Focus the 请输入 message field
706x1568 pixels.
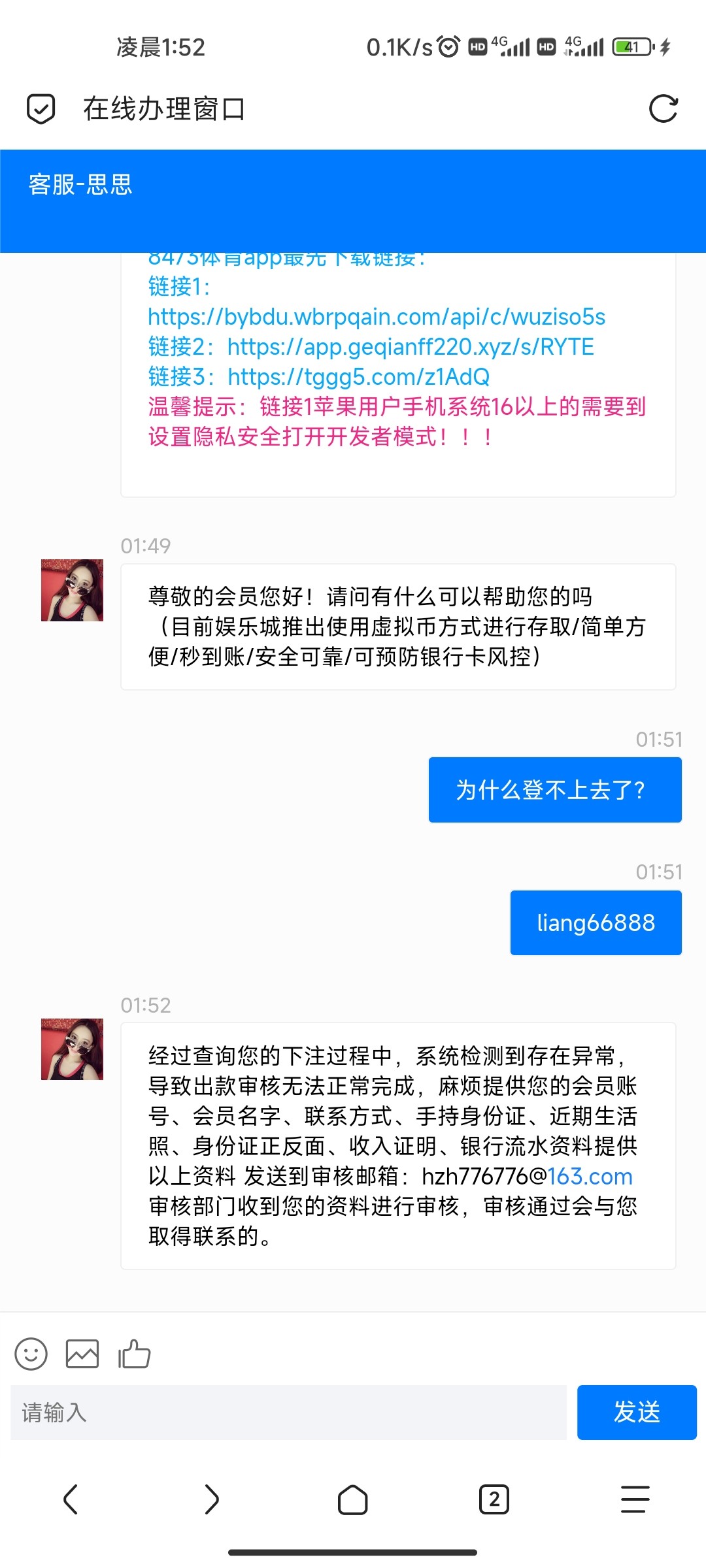pyautogui.click(x=288, y=1413)
